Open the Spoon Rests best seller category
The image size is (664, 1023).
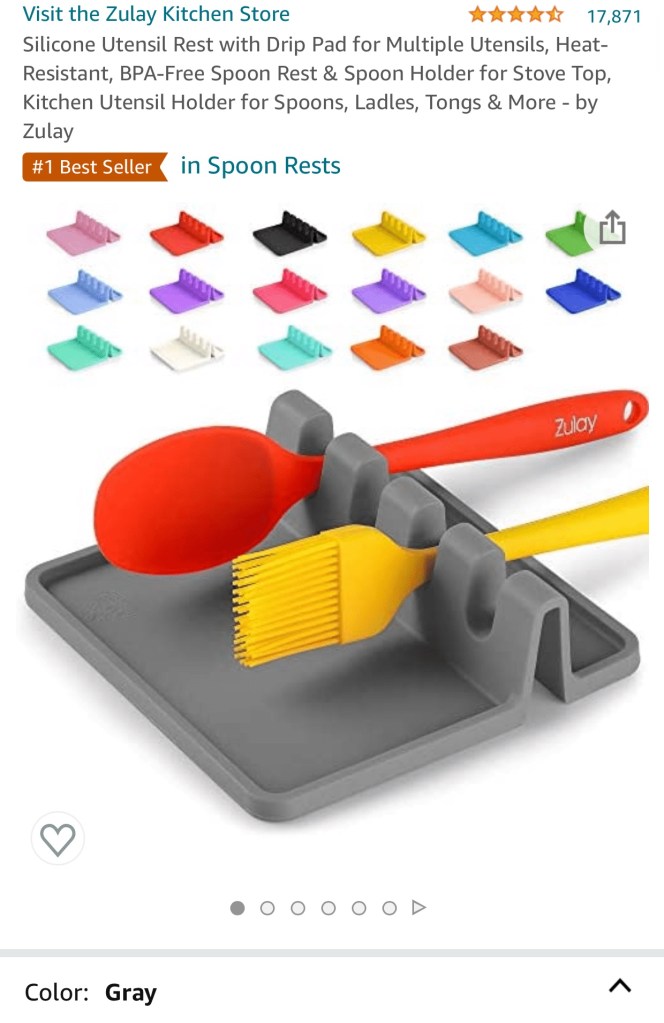260,166
